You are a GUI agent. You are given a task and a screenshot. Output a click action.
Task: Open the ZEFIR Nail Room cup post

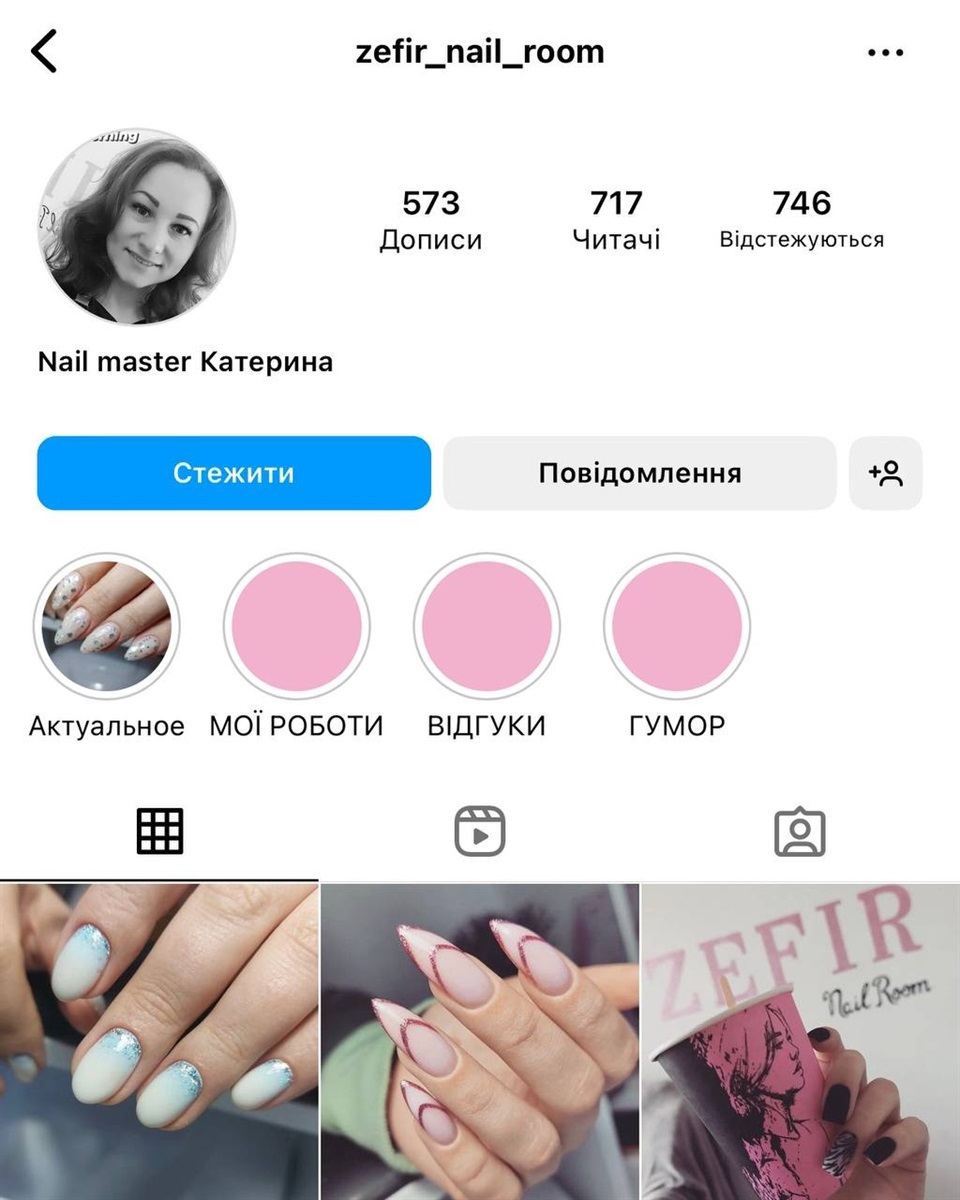800,1040
